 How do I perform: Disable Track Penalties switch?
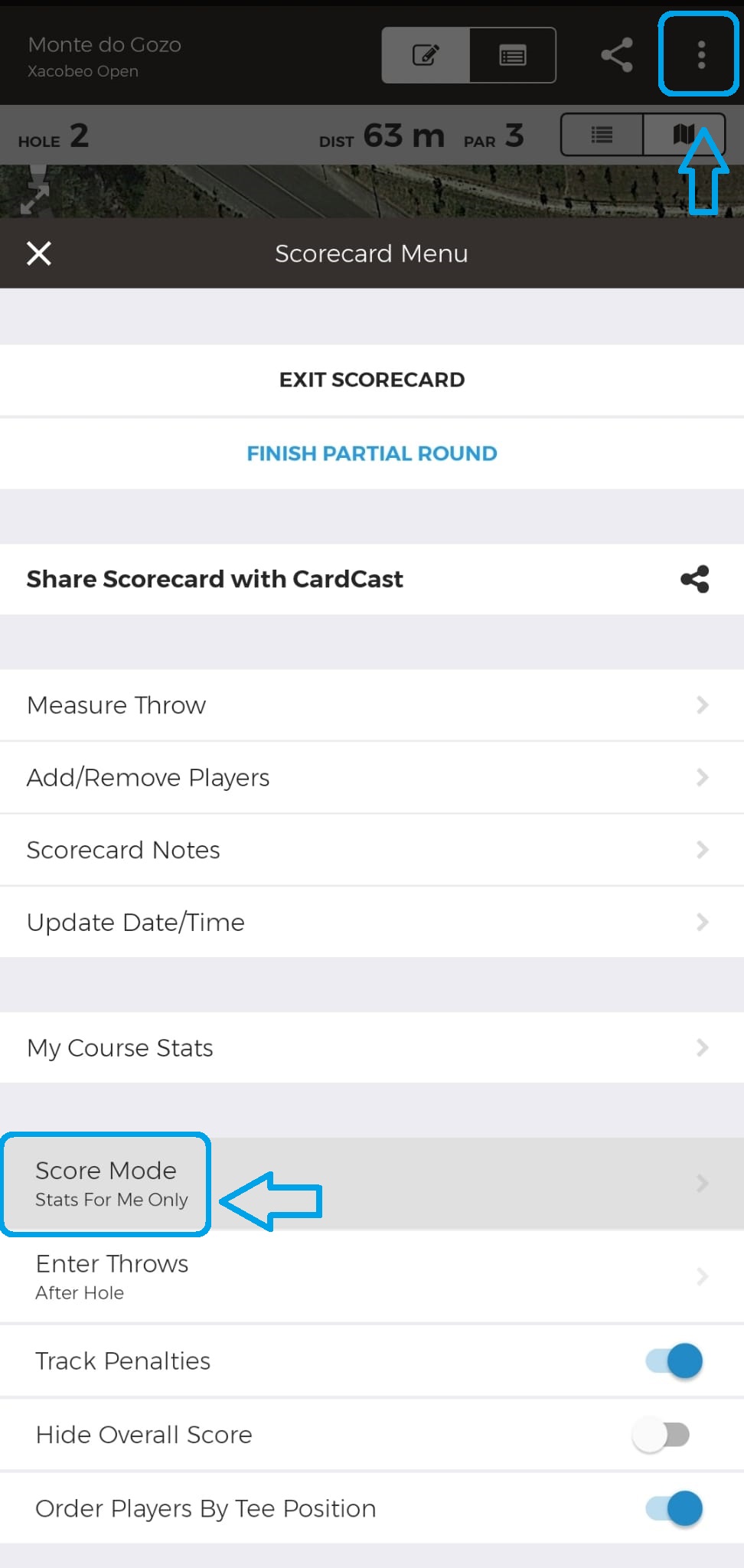click(674, 1361)
